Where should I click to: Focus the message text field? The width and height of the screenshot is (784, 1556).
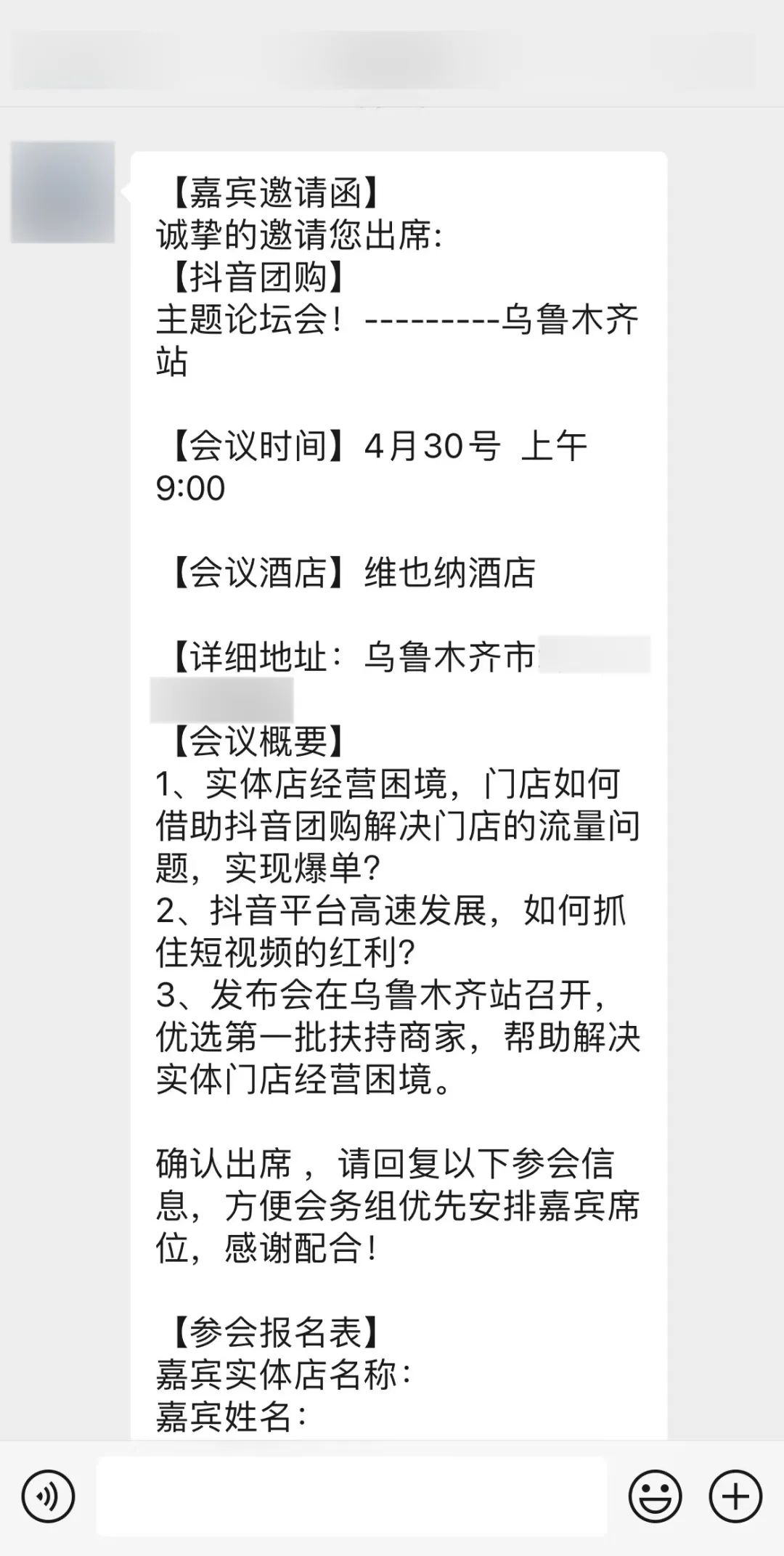coord(351,1496)
